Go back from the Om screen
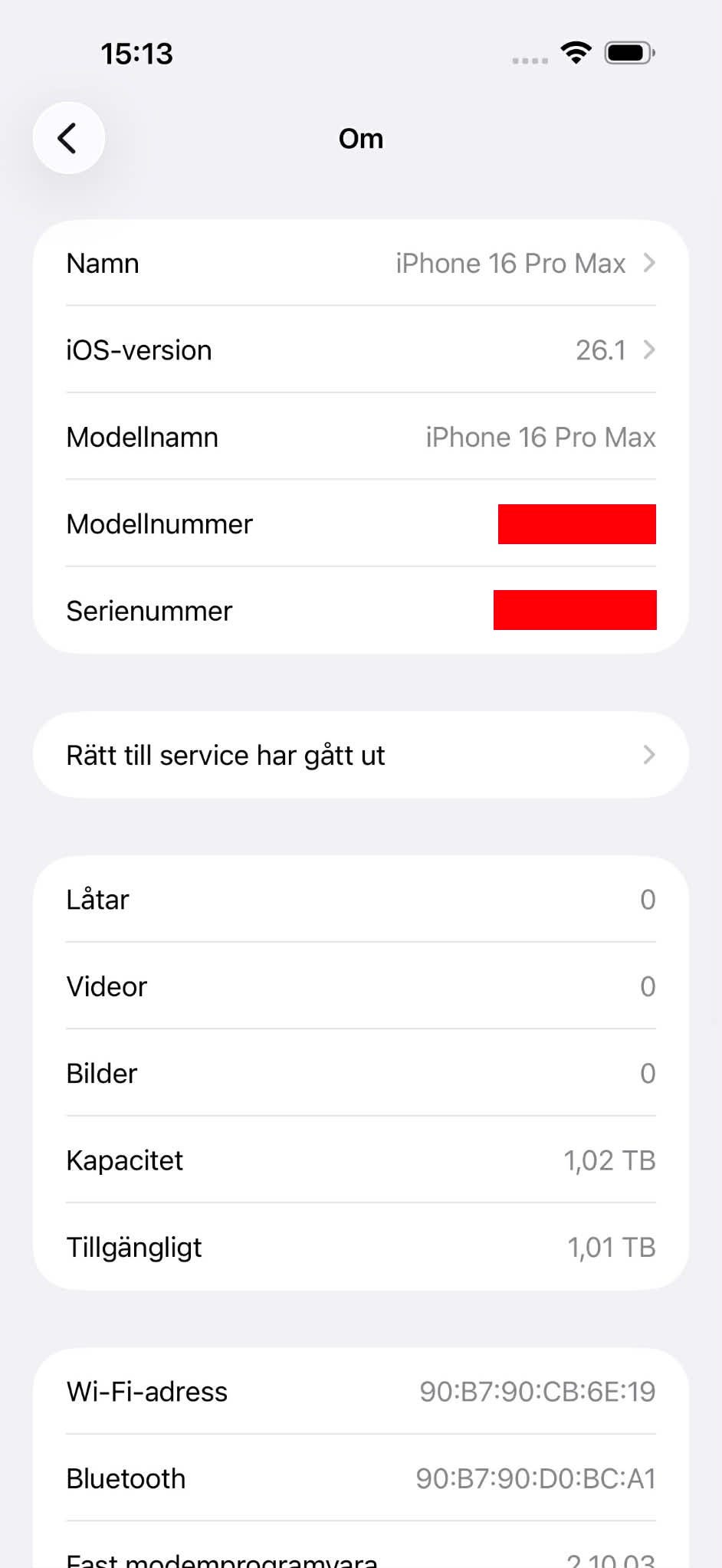This screenshot has height=1568, width=722. pos(68,138)
